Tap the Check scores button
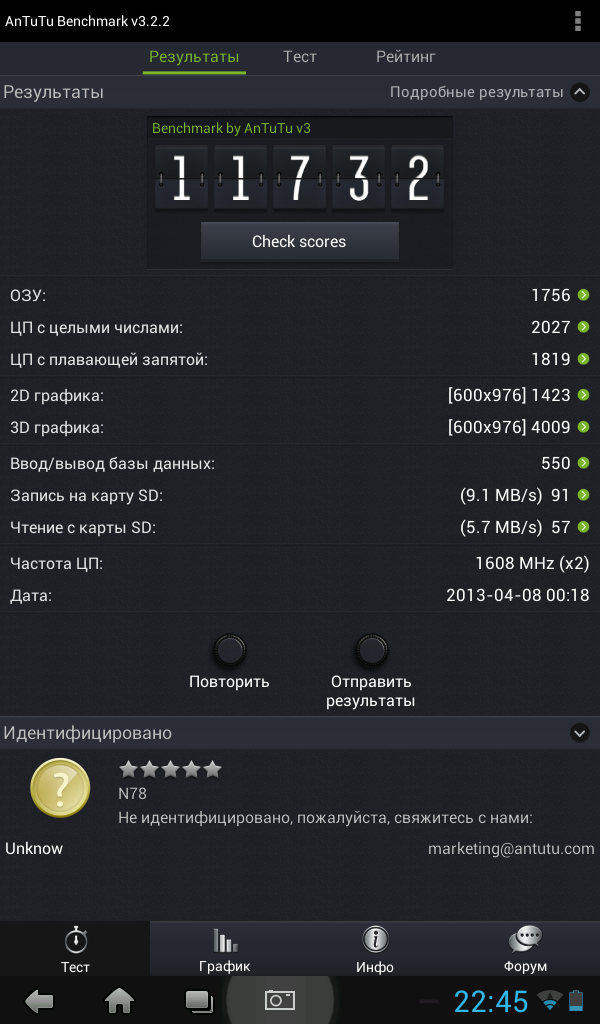600x1024 pixels. [299, 241]
